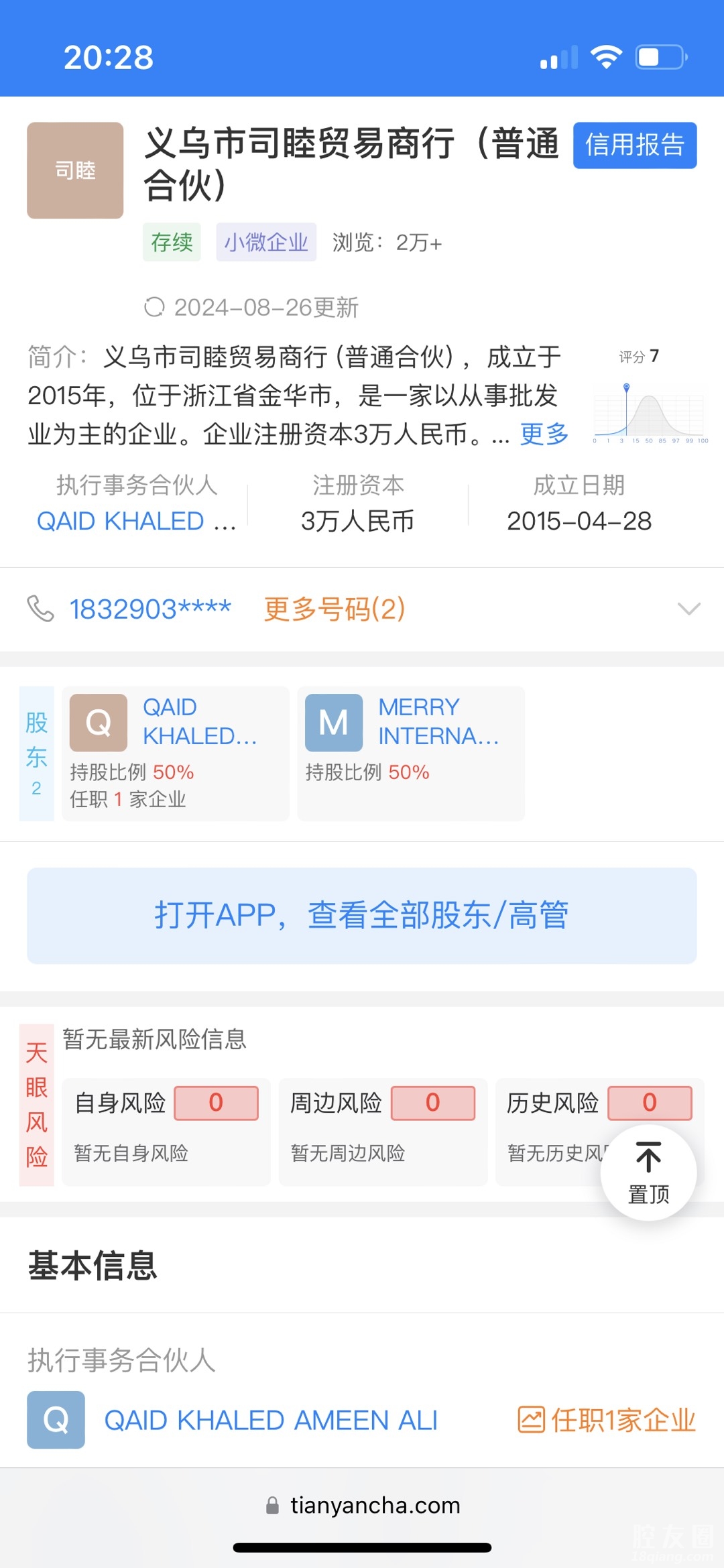Open QAID KHALED AMEEN ALI profile link

271,1420
